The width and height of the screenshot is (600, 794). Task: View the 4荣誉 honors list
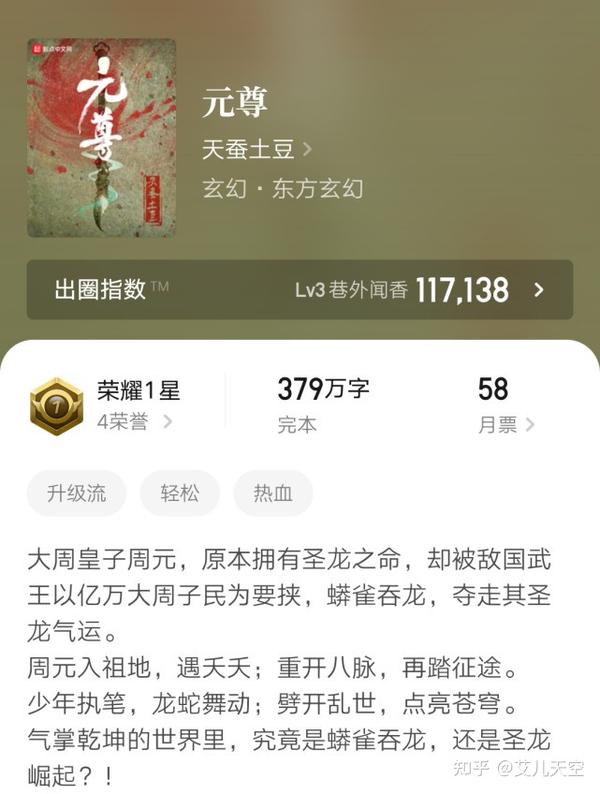coord(134,422)
